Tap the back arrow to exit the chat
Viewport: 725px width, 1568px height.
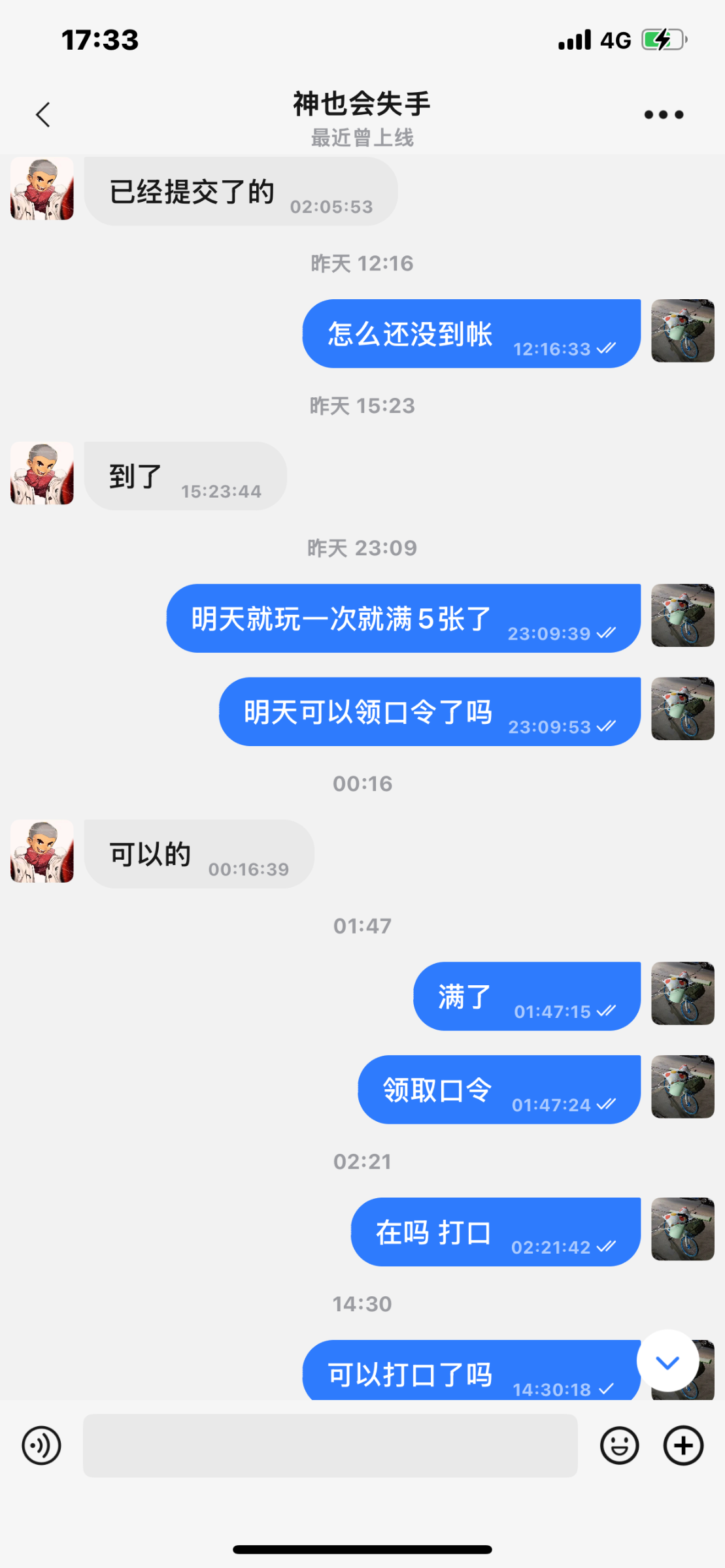tap(42, 114)
